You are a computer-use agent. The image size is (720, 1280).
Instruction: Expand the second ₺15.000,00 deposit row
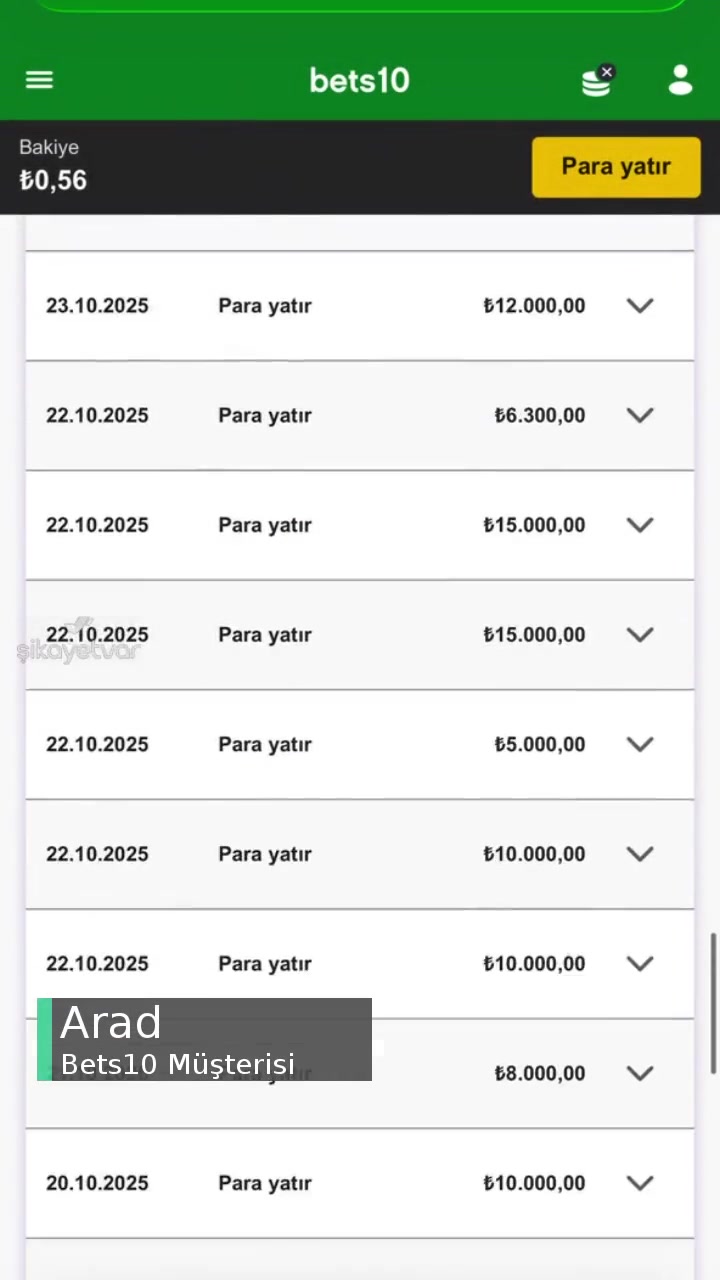(x=639, y=634)
